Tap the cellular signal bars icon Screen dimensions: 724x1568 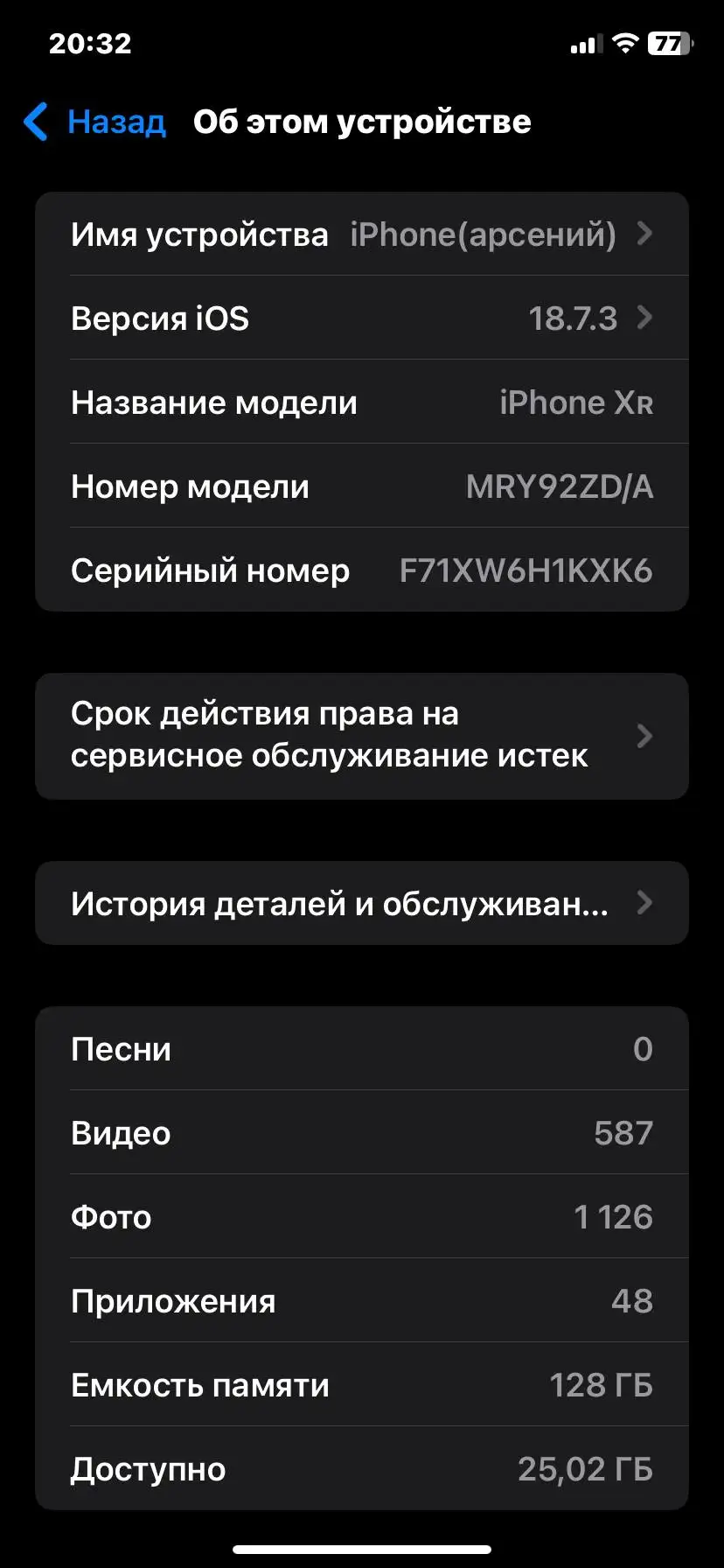(x=588, y=42)
